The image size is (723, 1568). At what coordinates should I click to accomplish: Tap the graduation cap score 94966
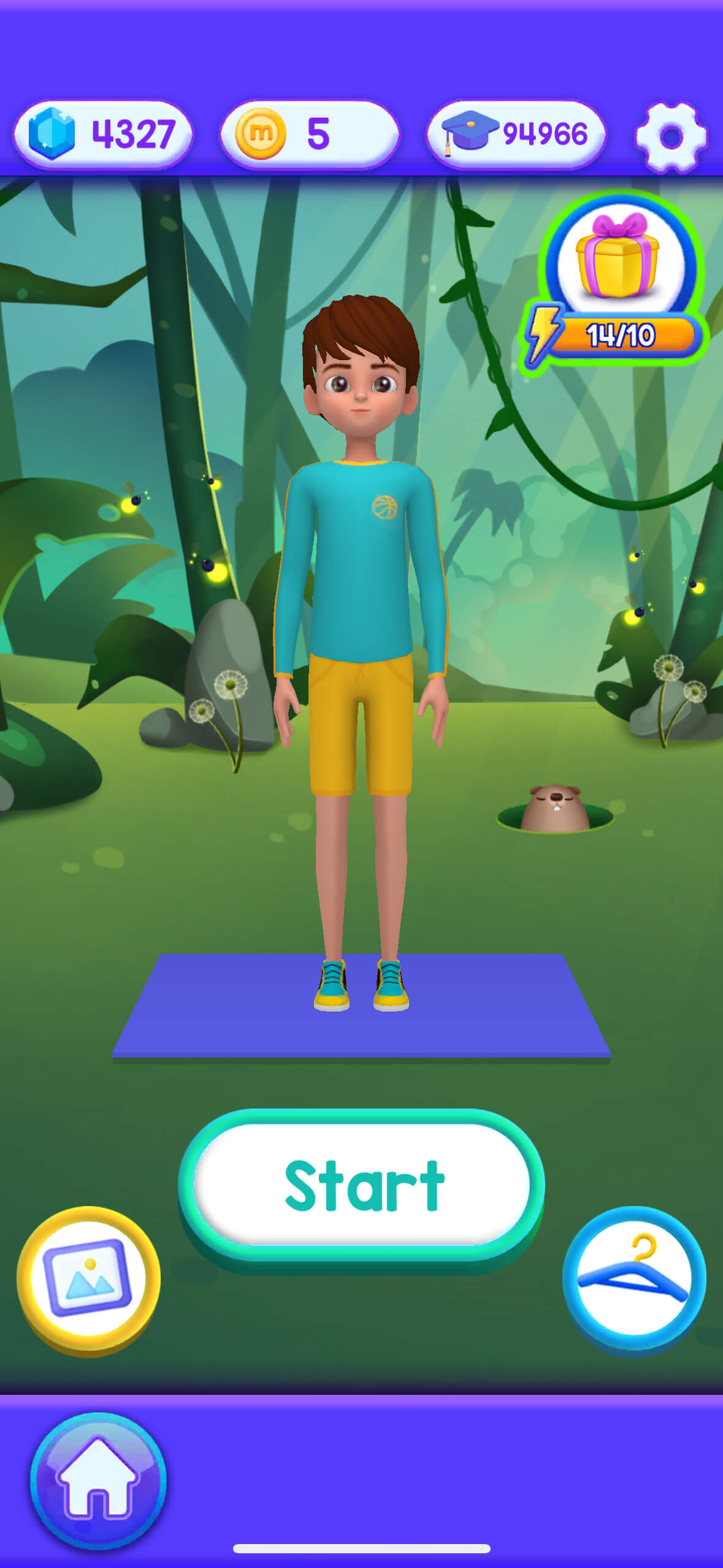(516, 134)
